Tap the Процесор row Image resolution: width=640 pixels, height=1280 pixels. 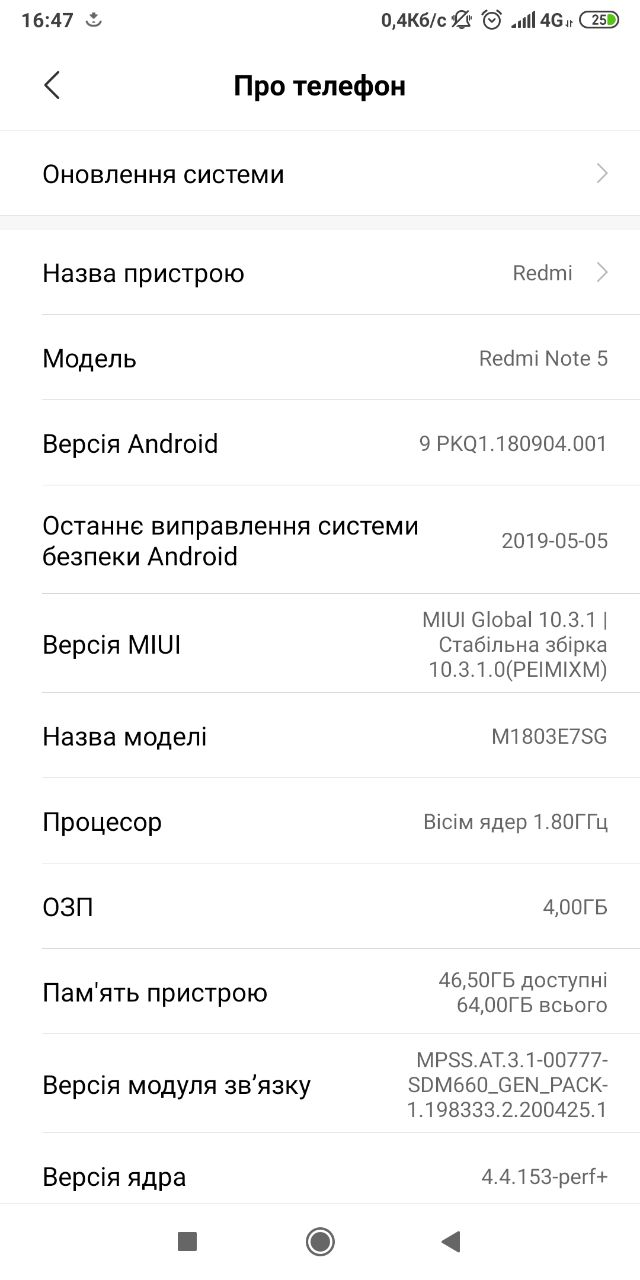320,822
